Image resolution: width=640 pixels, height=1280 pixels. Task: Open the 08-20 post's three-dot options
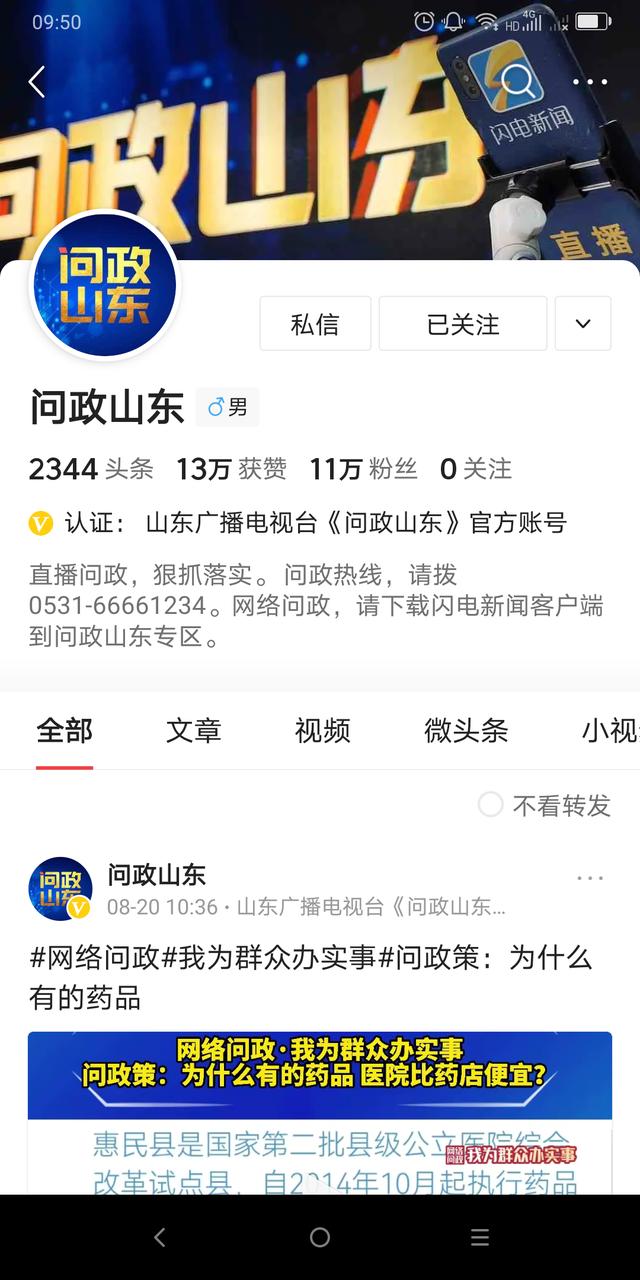point(590,878)
